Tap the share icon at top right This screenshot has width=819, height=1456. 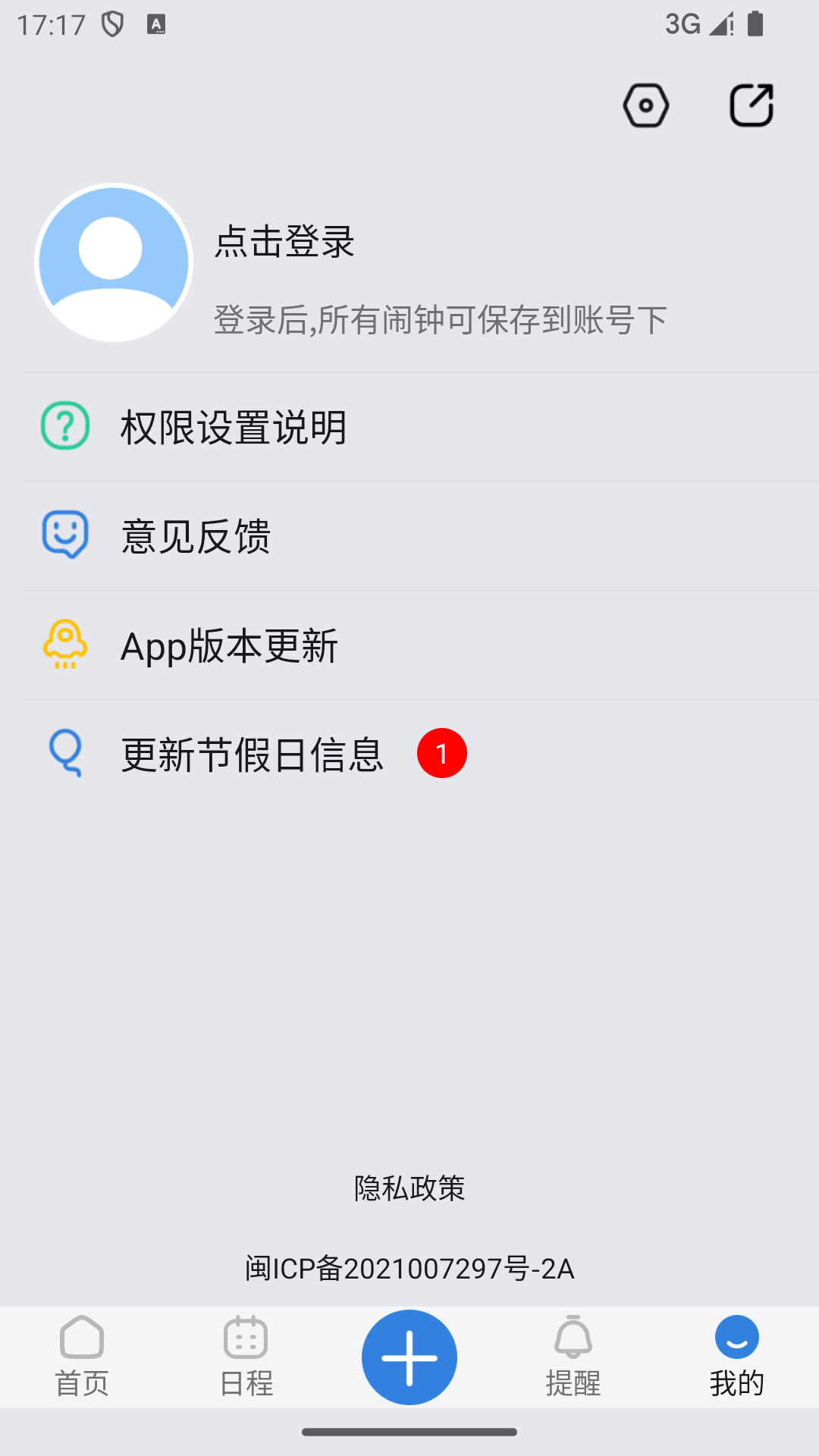(x=750, y=105)
